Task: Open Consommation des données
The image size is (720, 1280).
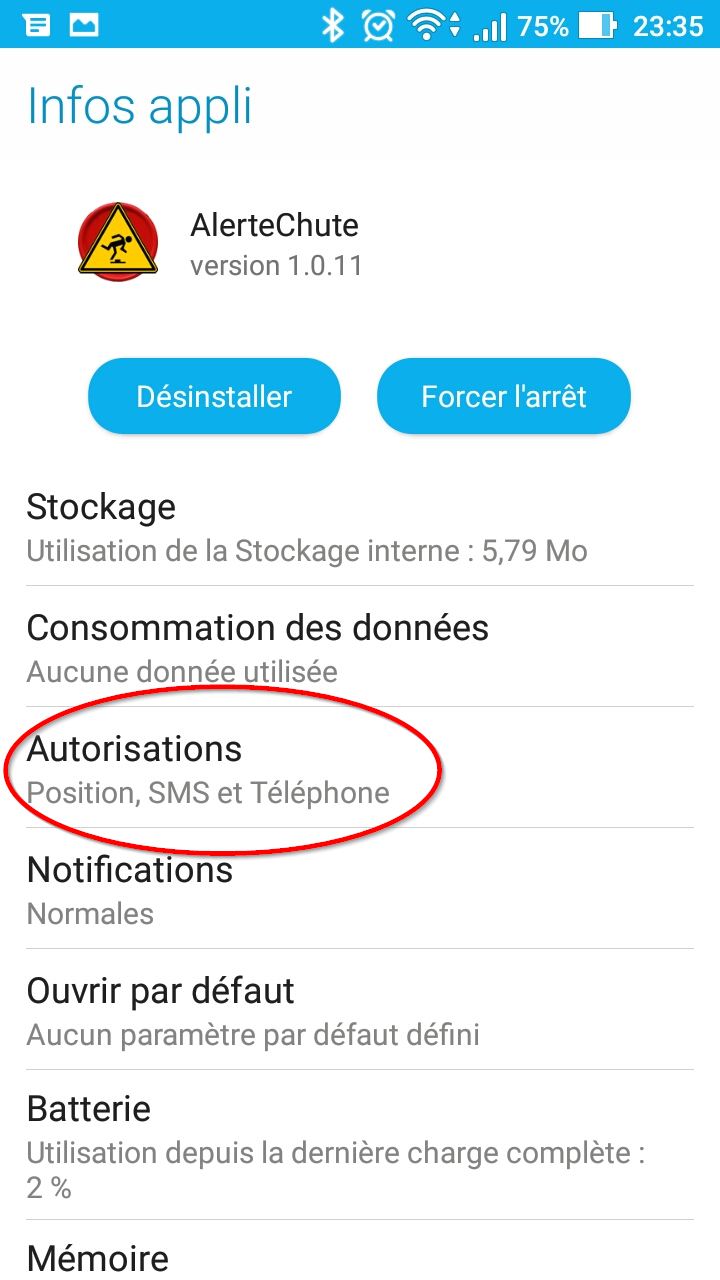Action: tap(358, 648)
